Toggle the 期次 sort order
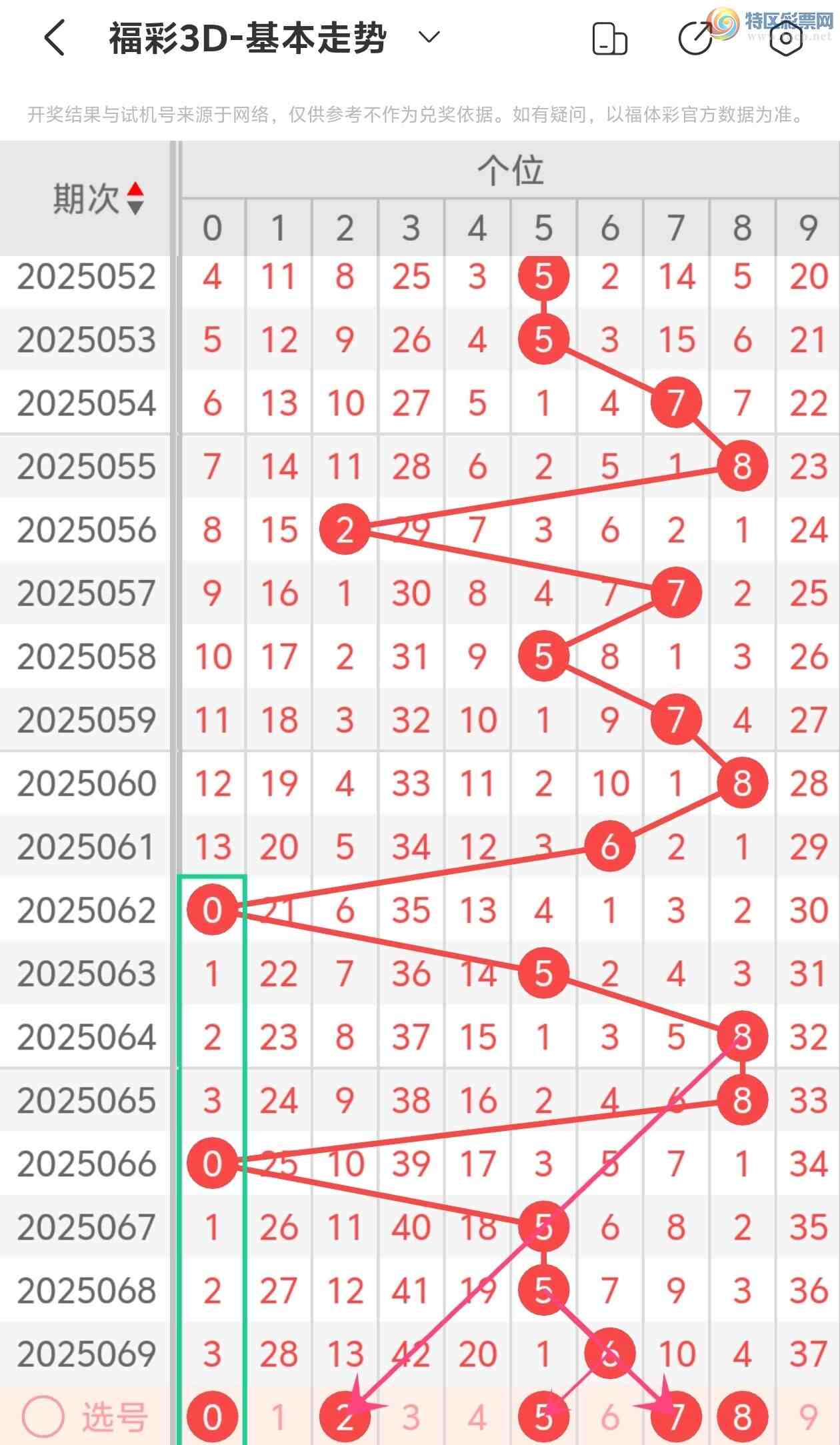Image resolution: width=840 pixels, height=1445 pixels. pyautogui.click(x=135, y=198)
